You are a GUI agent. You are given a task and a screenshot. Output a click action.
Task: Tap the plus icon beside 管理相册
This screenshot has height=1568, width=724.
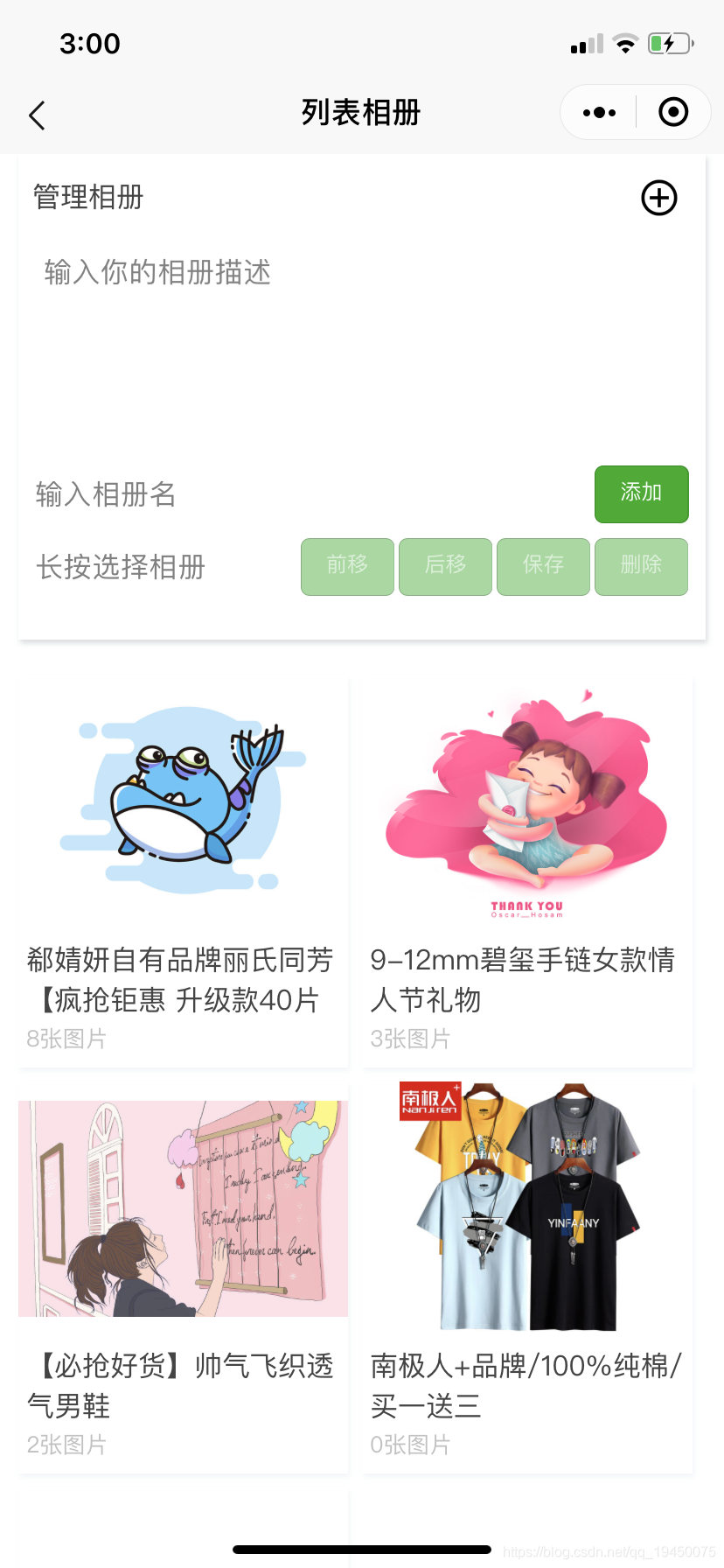click(659, 198)
